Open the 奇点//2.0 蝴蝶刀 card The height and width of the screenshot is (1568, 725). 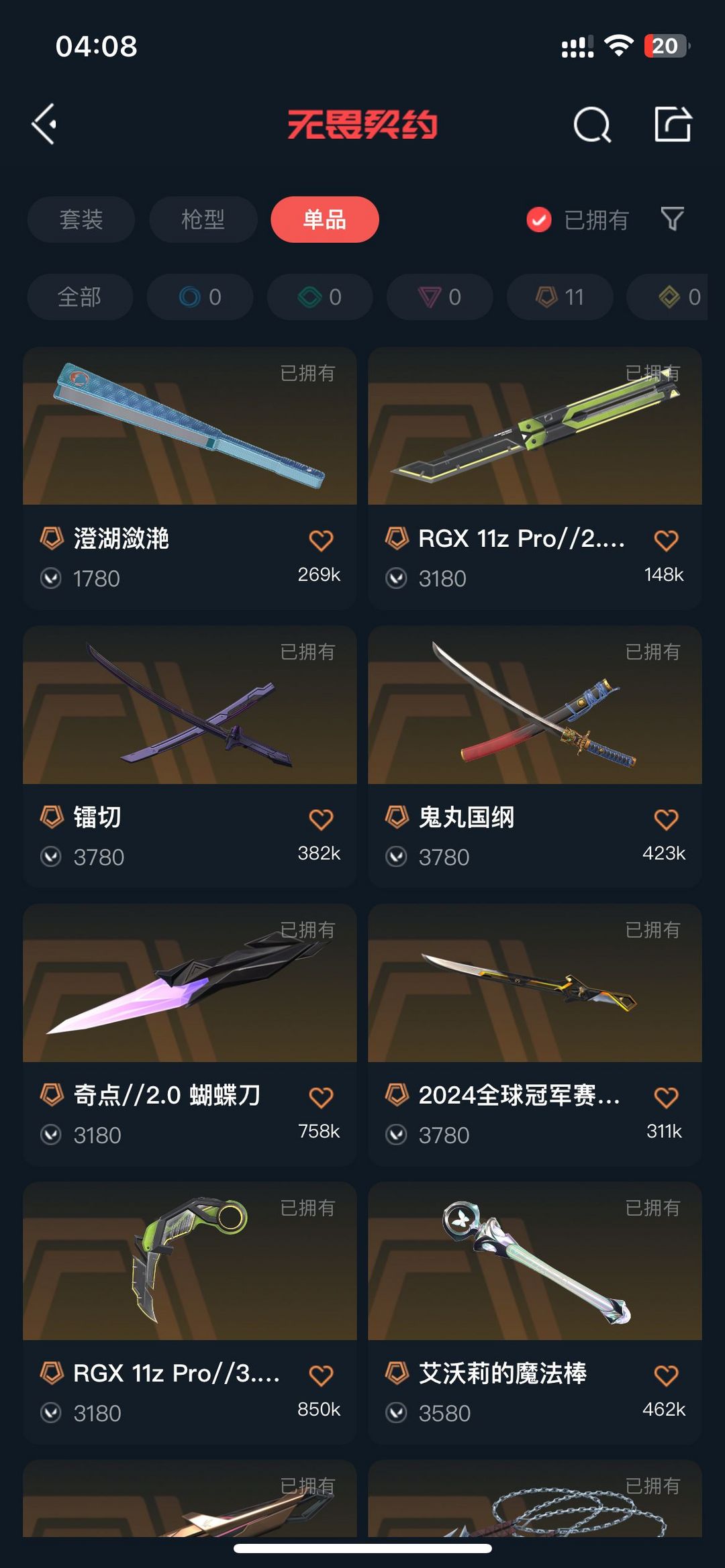[x=190, y=1035]
